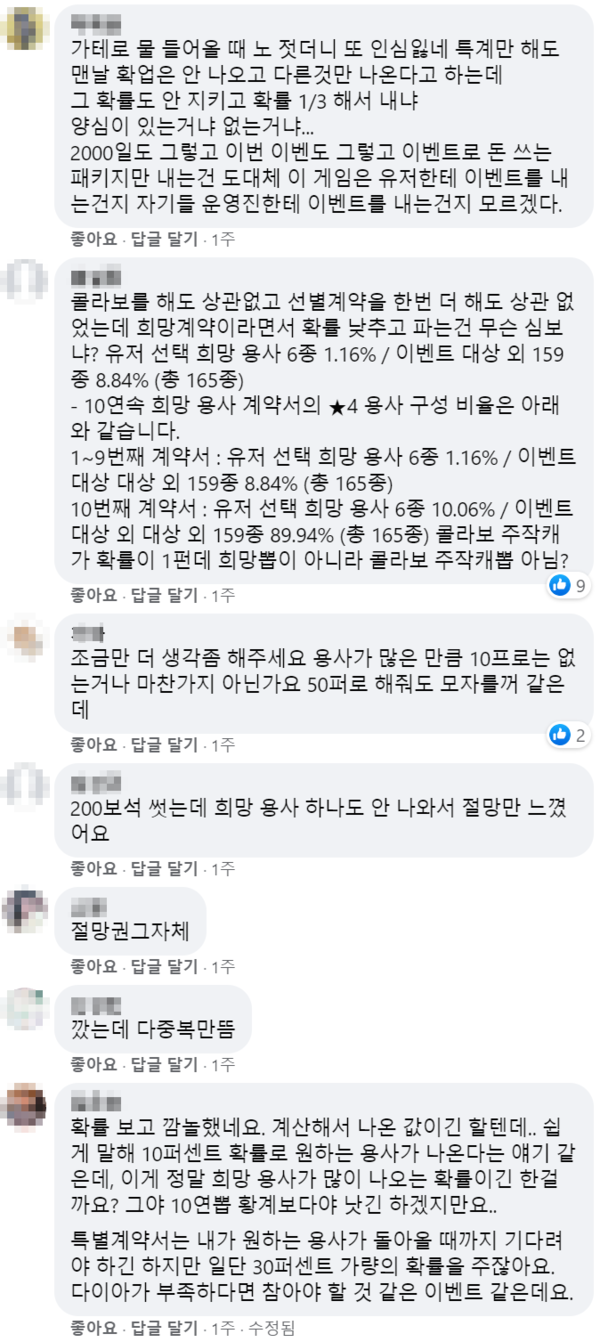Open the commenter avatar beside '가테로 물 들어올 때'
The width and height of the screenshot is (600, 1342).
[x=27, y=30]
